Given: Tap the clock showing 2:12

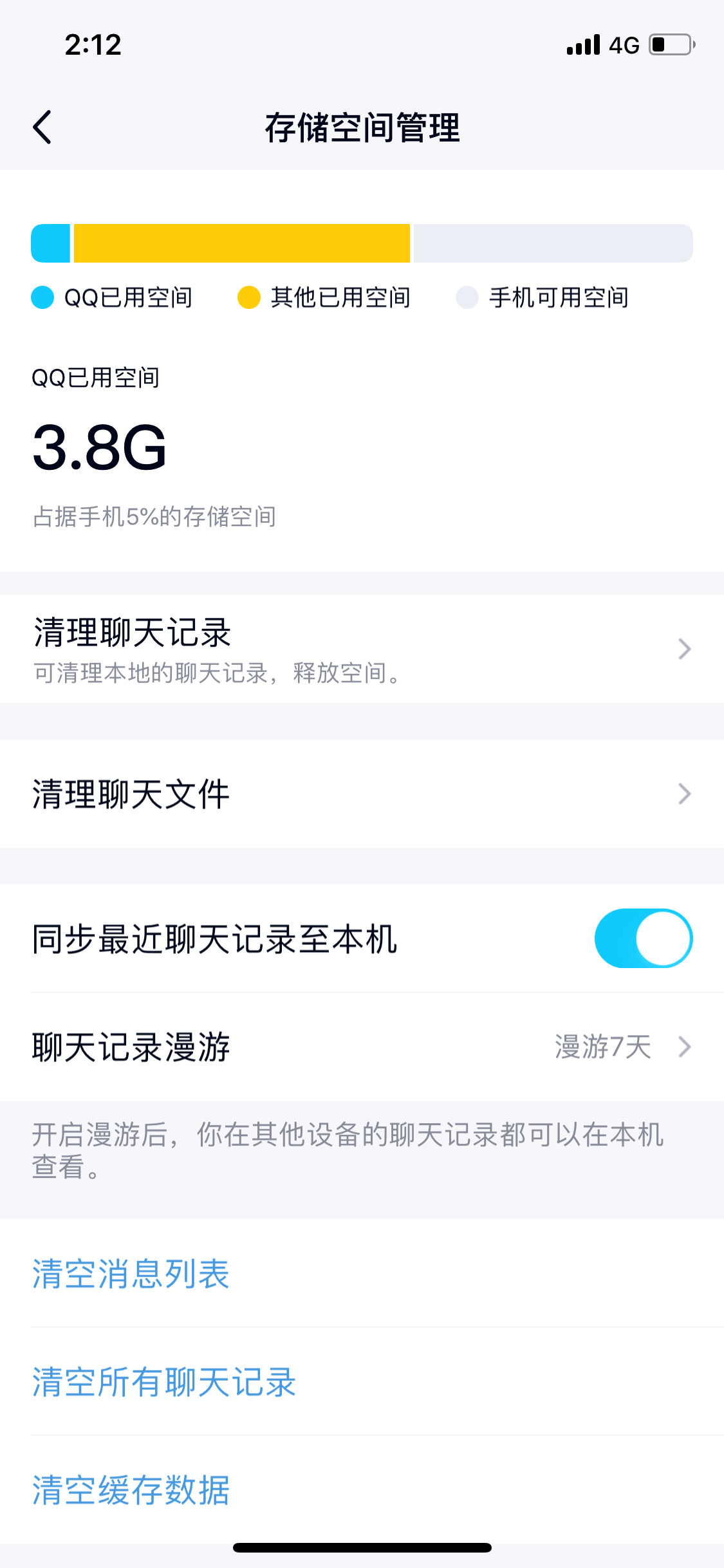Looking at the screenshot, I should point(92,45).
